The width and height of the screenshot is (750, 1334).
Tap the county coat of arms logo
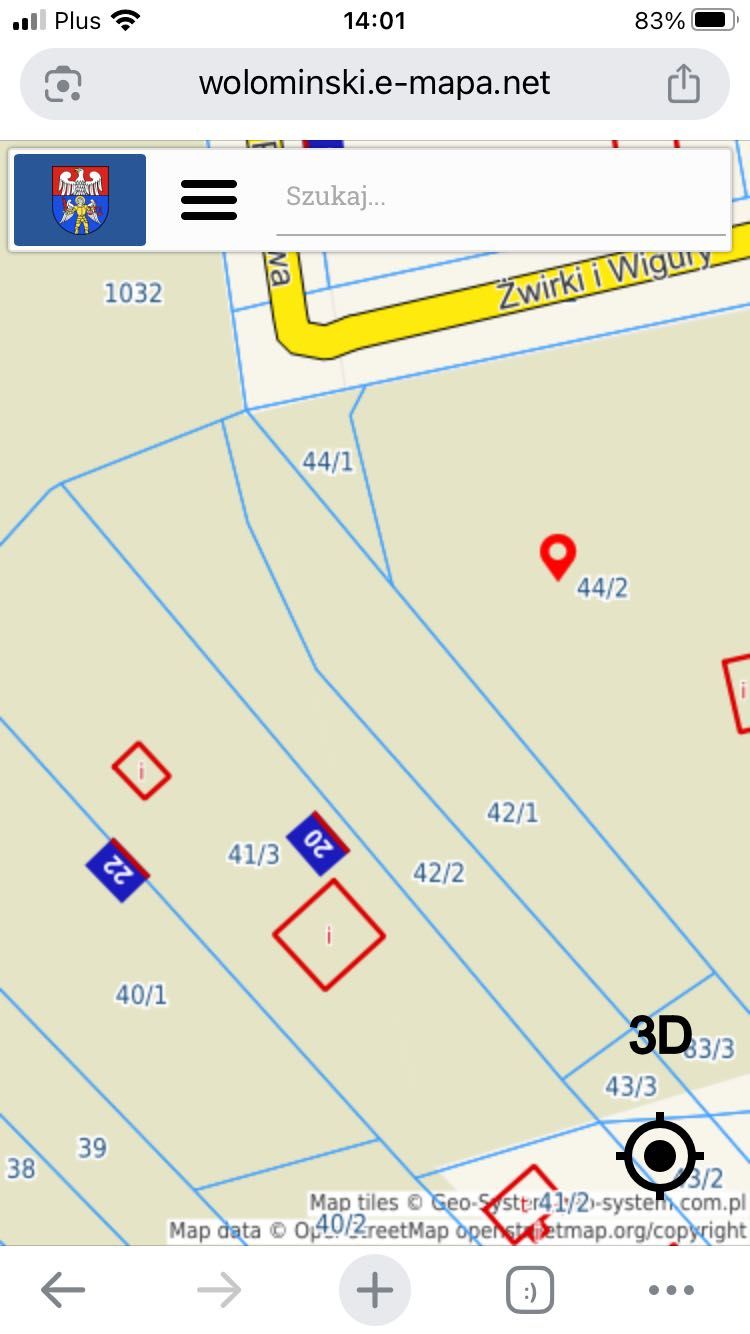pos(80,200)
